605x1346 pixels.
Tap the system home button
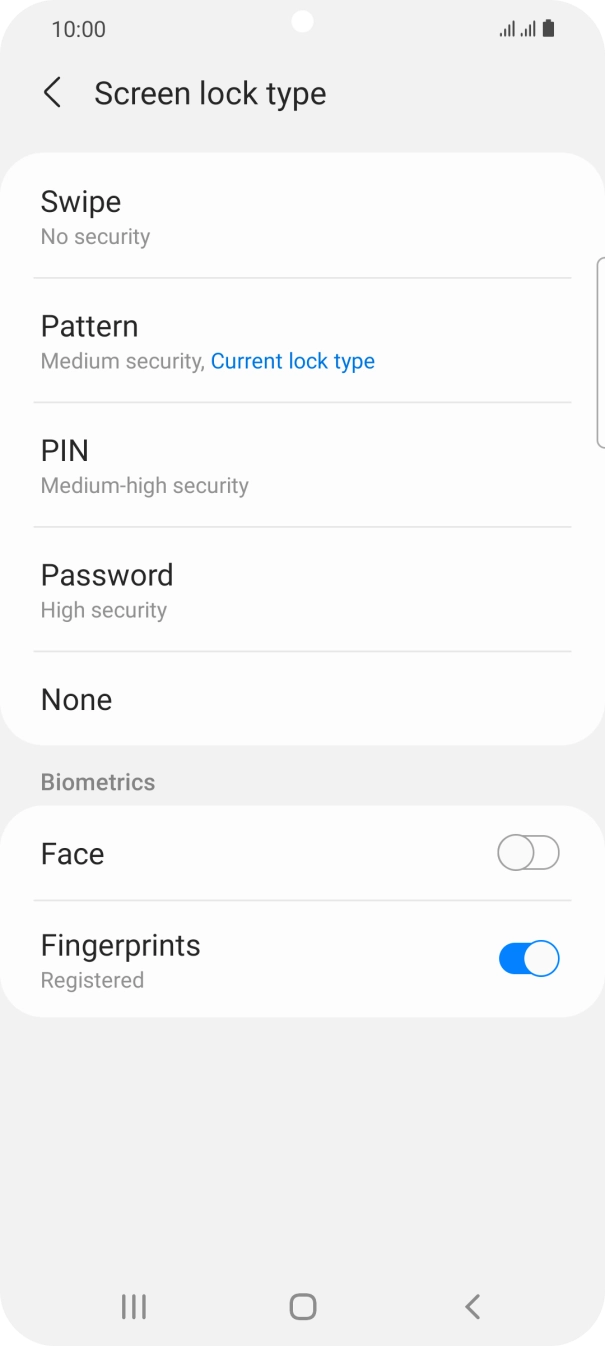302,1306
